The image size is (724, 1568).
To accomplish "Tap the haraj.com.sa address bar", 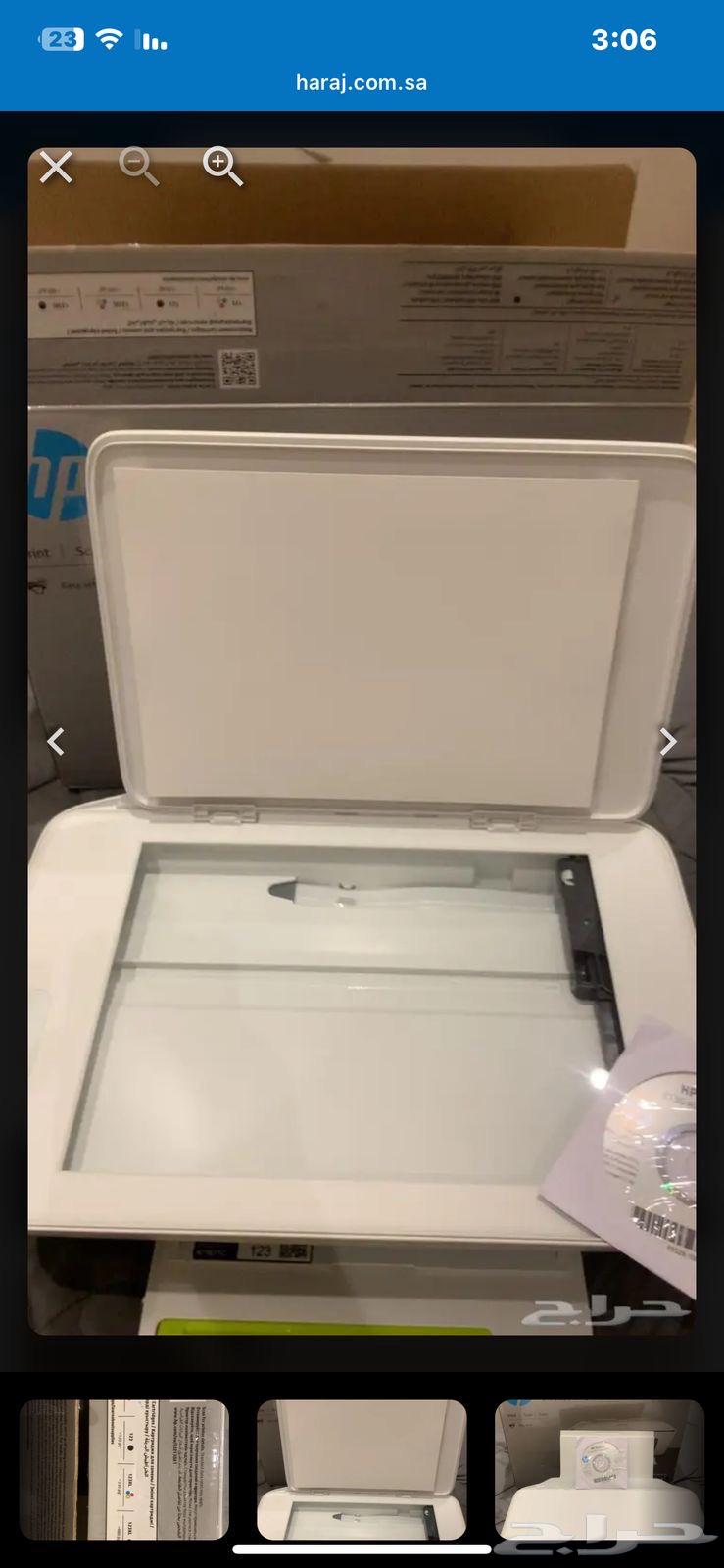I will point(362,83).
